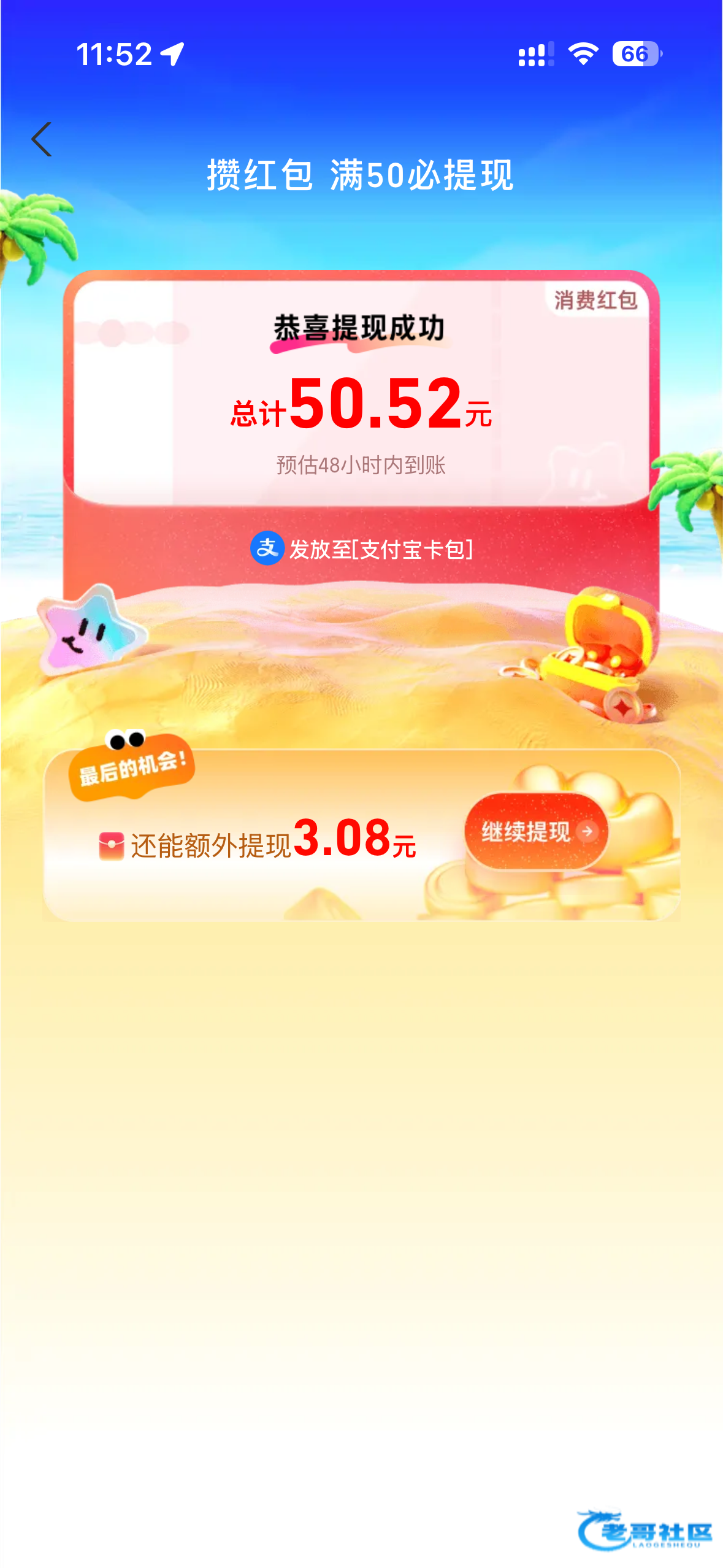Open the 发放至[支付宝卡包] link
This screenshot has width=723, height=1568.
[x=362, y=549]
